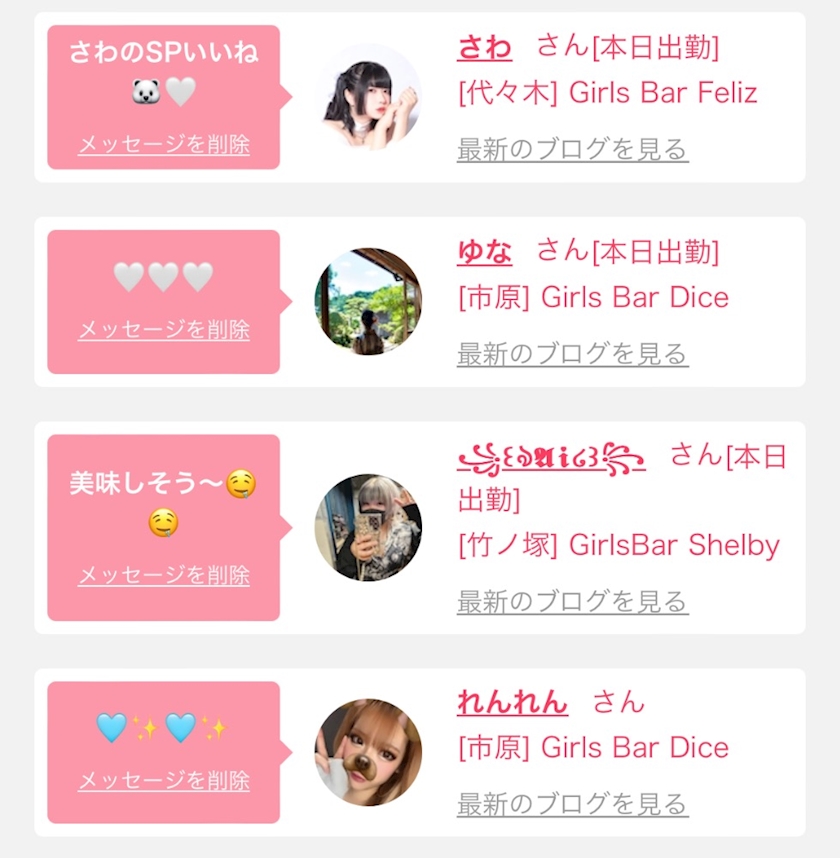This screenshot has width=840, height=858.
Task: Delete the 美味しそう message
Action: point(164,576)
